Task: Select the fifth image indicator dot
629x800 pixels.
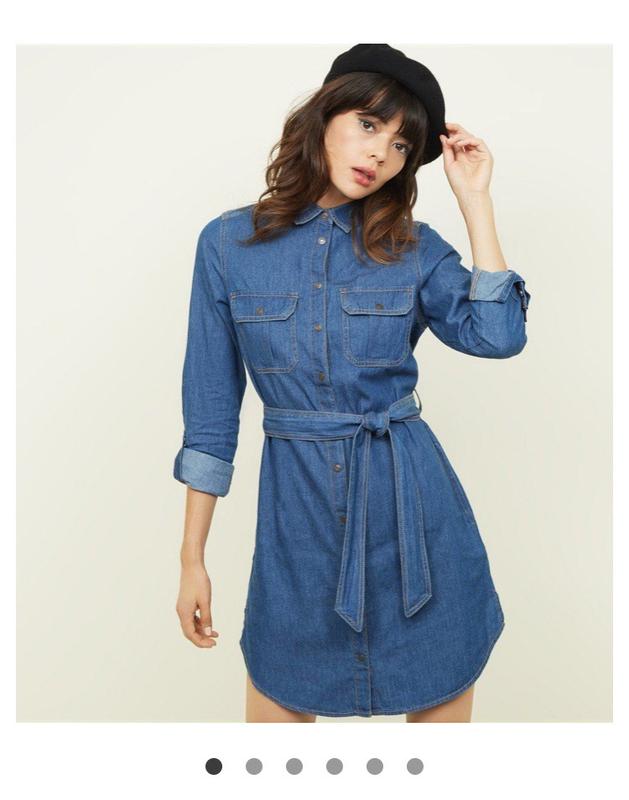Action: click(x=374, y=766)
